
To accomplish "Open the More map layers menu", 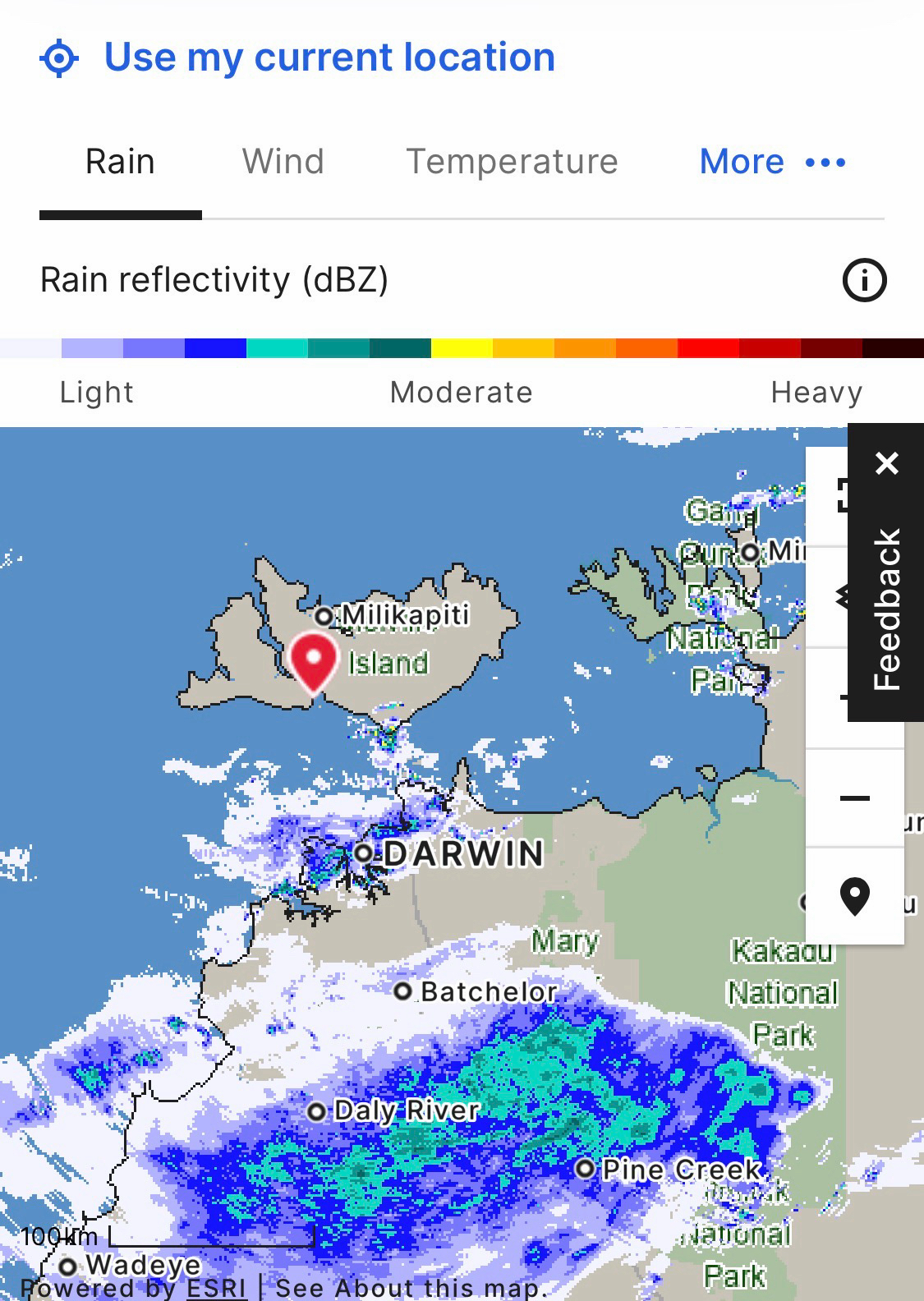I will pos(772,162).
